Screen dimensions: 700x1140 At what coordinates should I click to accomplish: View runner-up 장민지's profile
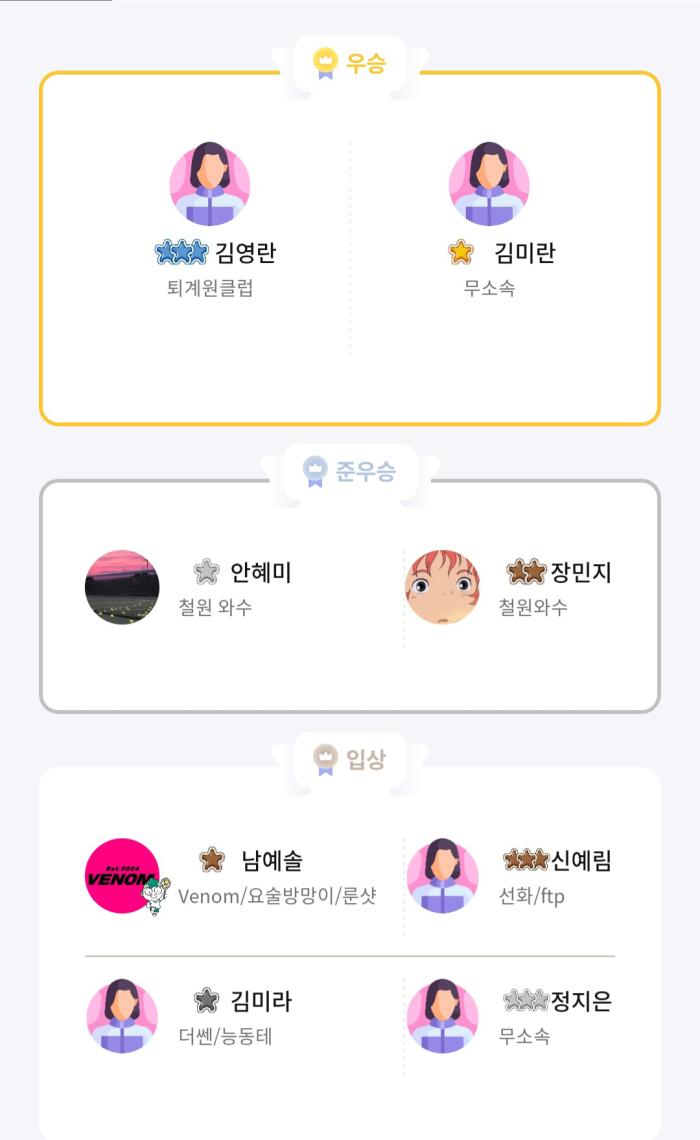[x=443, y=588]
